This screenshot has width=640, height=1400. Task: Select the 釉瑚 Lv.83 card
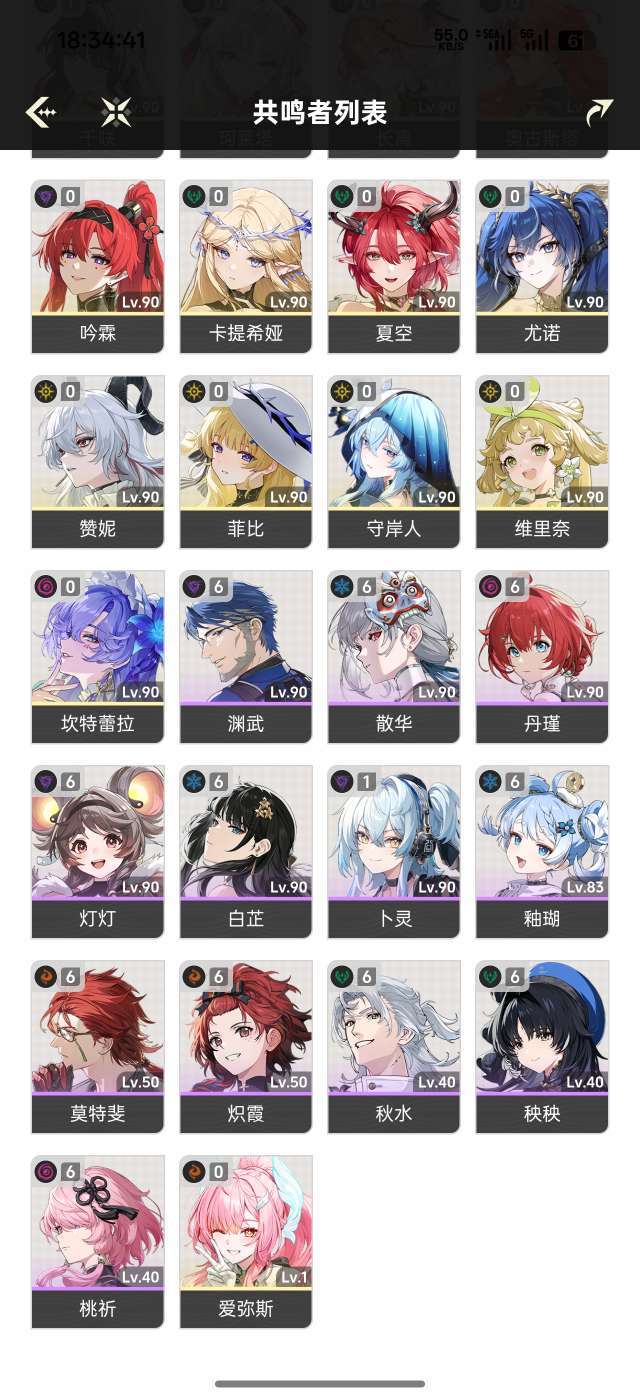[x=542, y=852]
